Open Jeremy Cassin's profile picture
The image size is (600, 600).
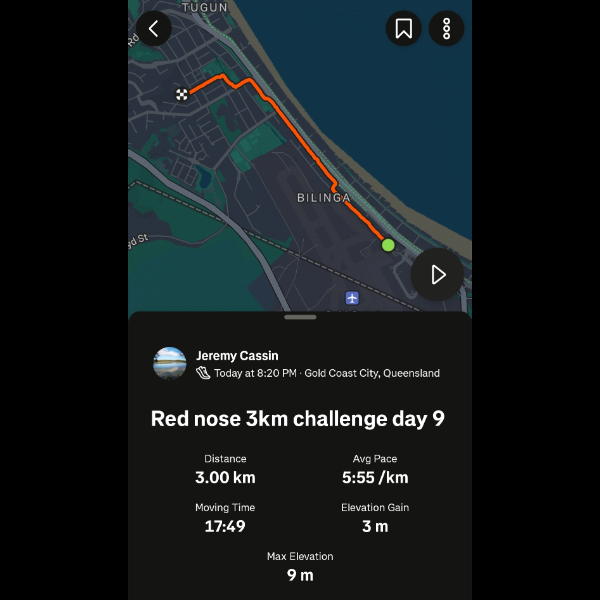click(x=170, y=364)
